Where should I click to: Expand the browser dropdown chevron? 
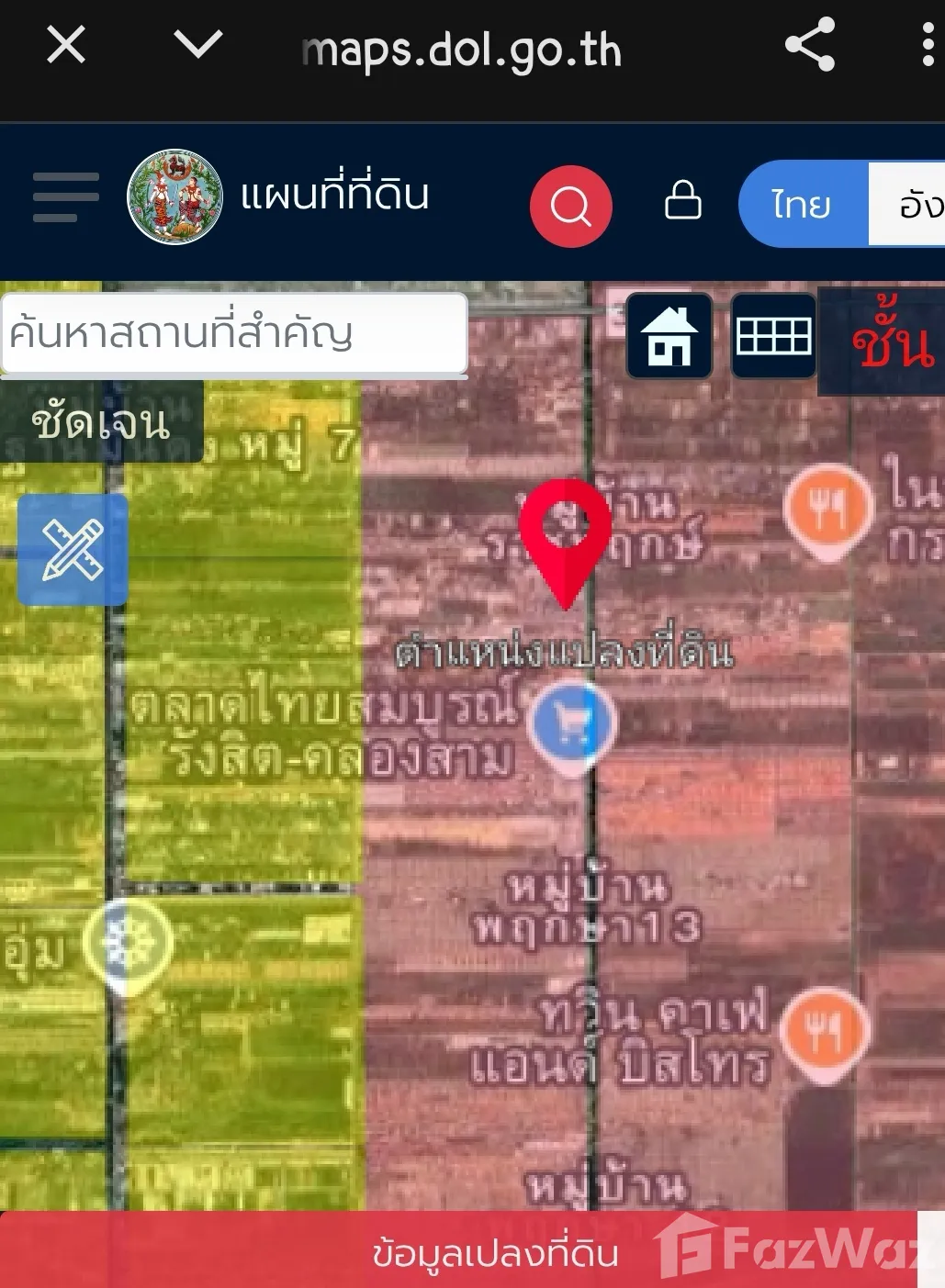pos(198,44)
